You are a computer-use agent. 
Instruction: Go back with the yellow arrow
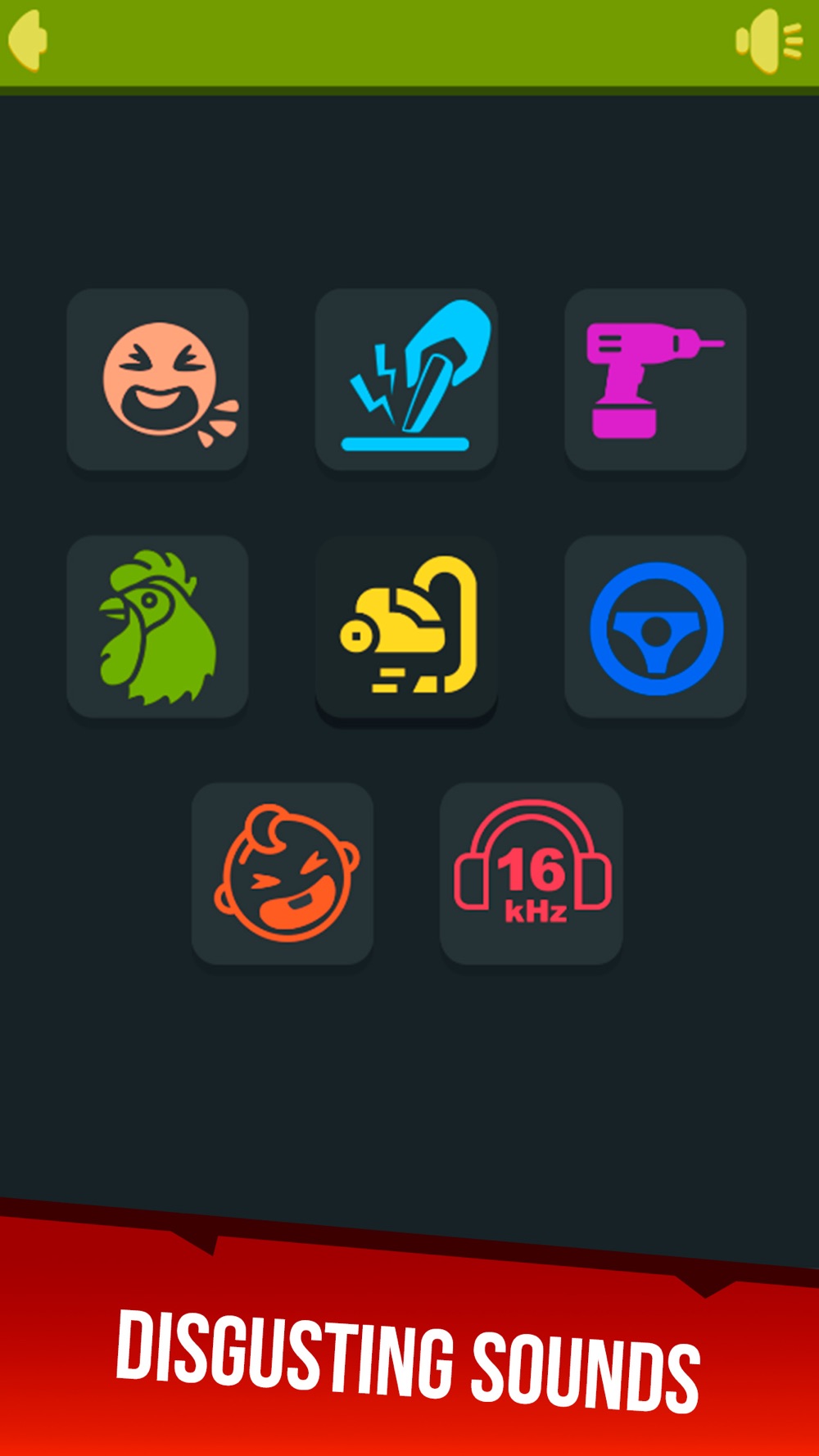pyautogui.click(x=28, y=39)
